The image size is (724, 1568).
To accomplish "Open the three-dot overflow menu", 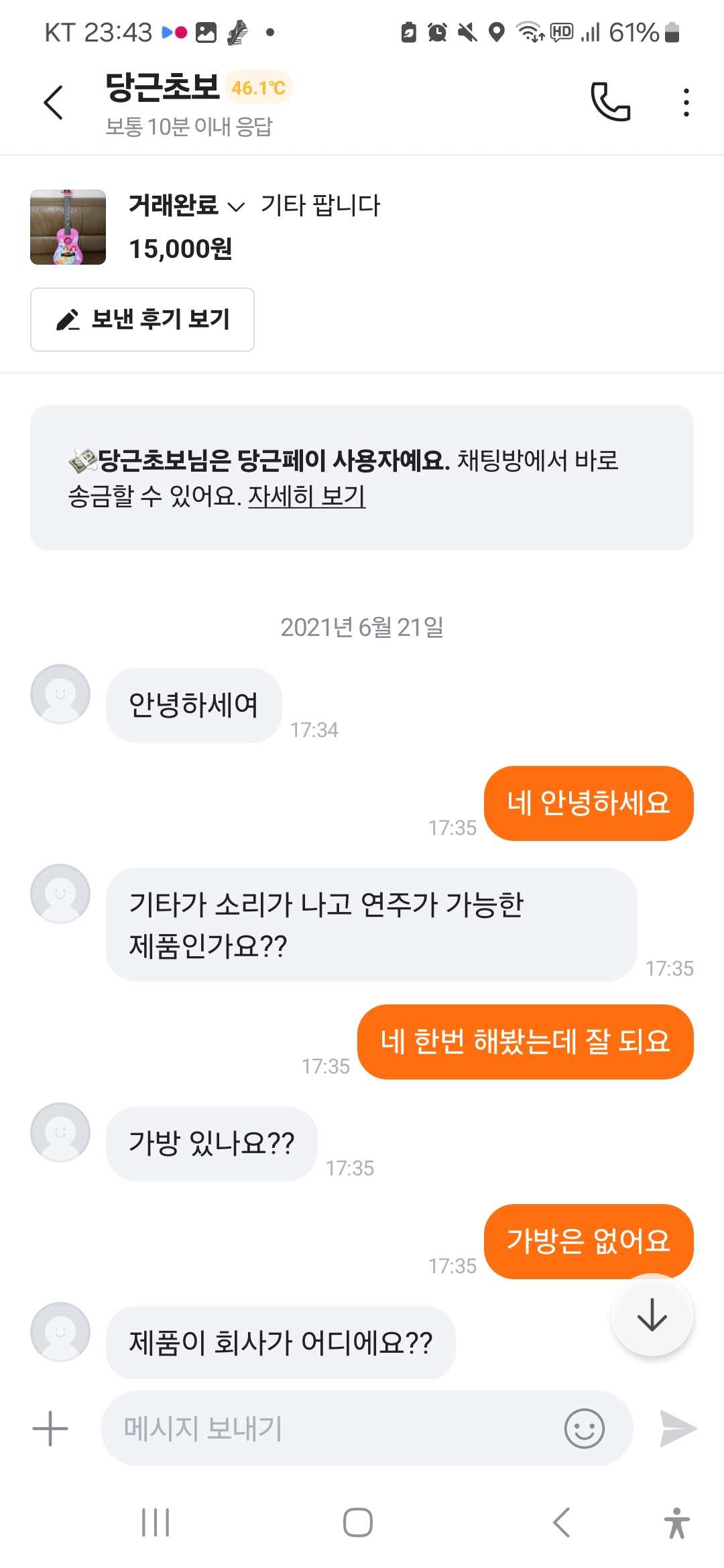I will click(x=686, y=103).
